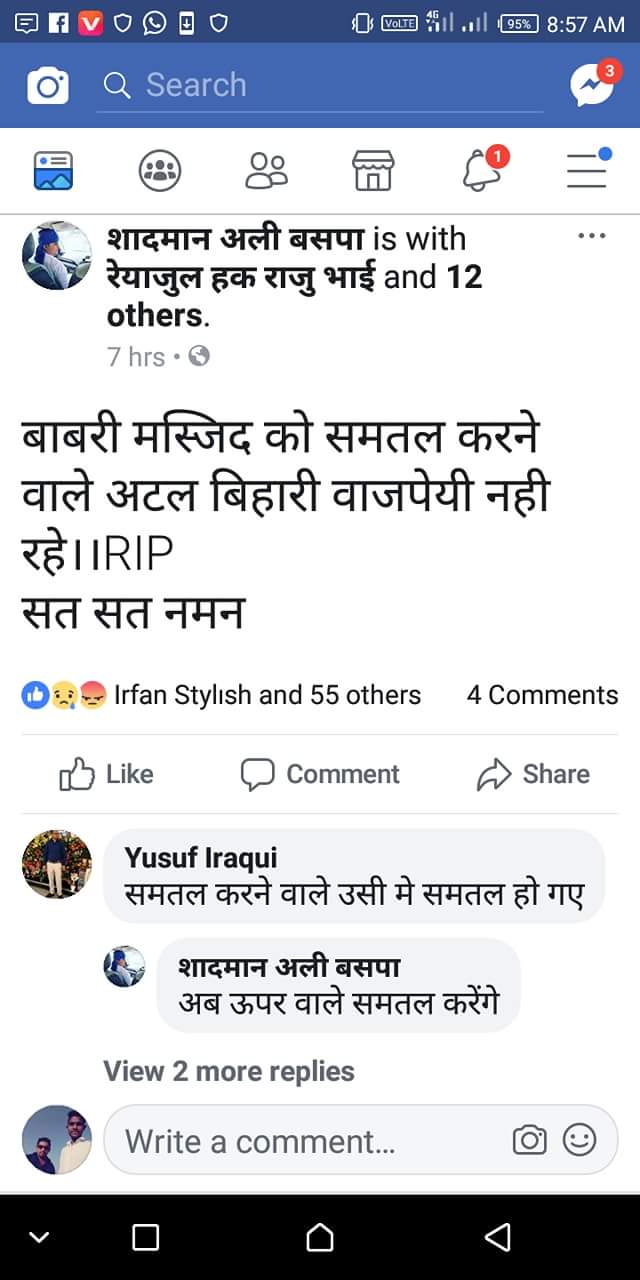Go to the Android home screen

320,1237
